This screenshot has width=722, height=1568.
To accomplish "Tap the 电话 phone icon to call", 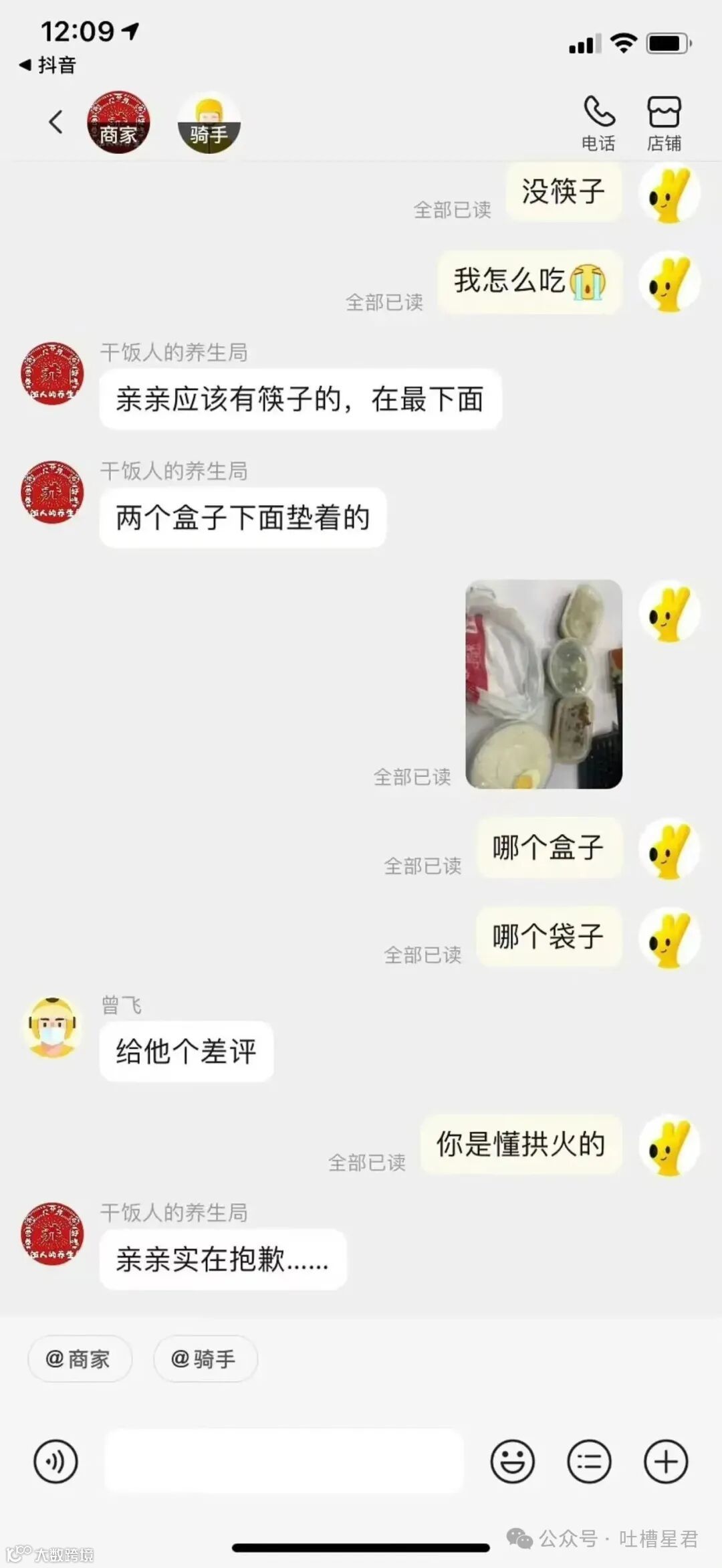I will click(x=598, y=122).
